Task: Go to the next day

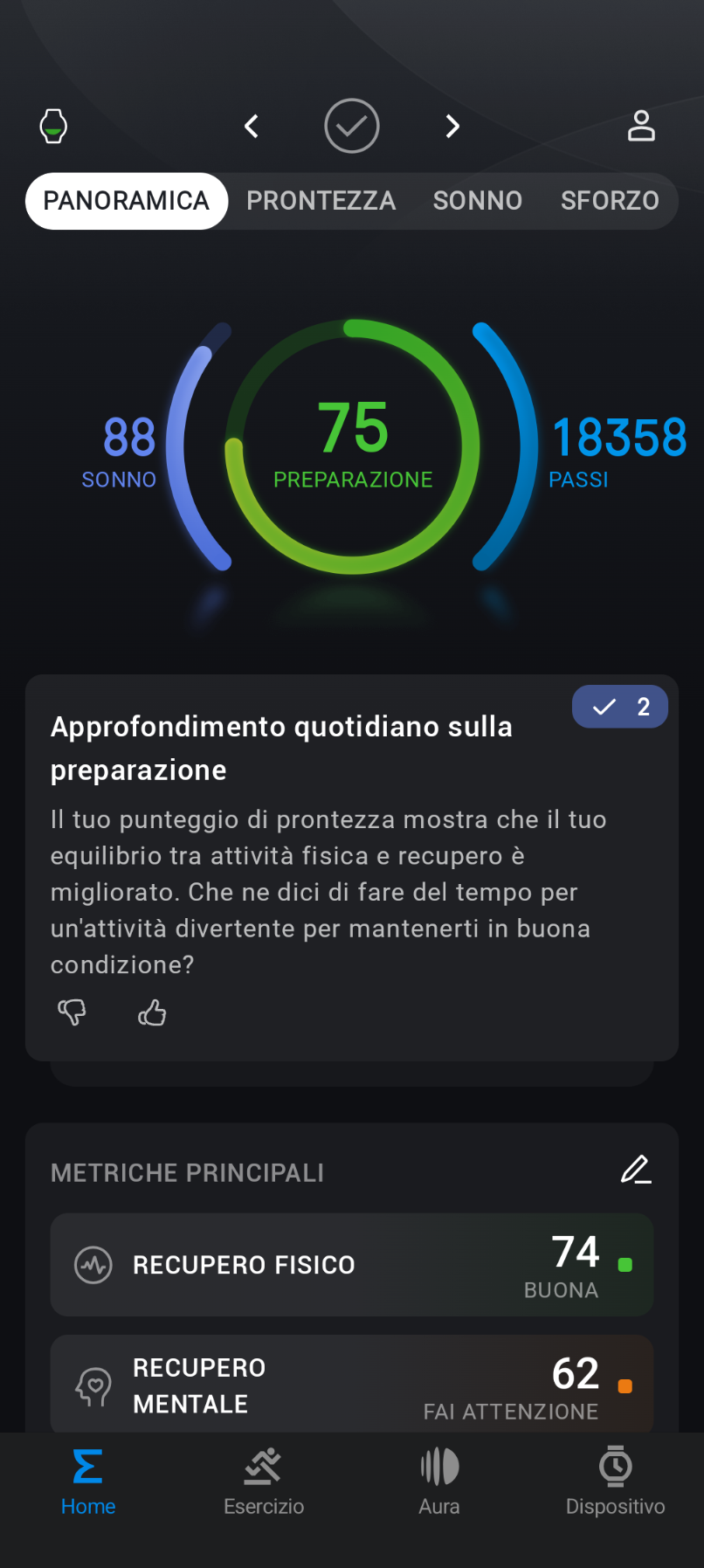Action: (x=452, y=127)
